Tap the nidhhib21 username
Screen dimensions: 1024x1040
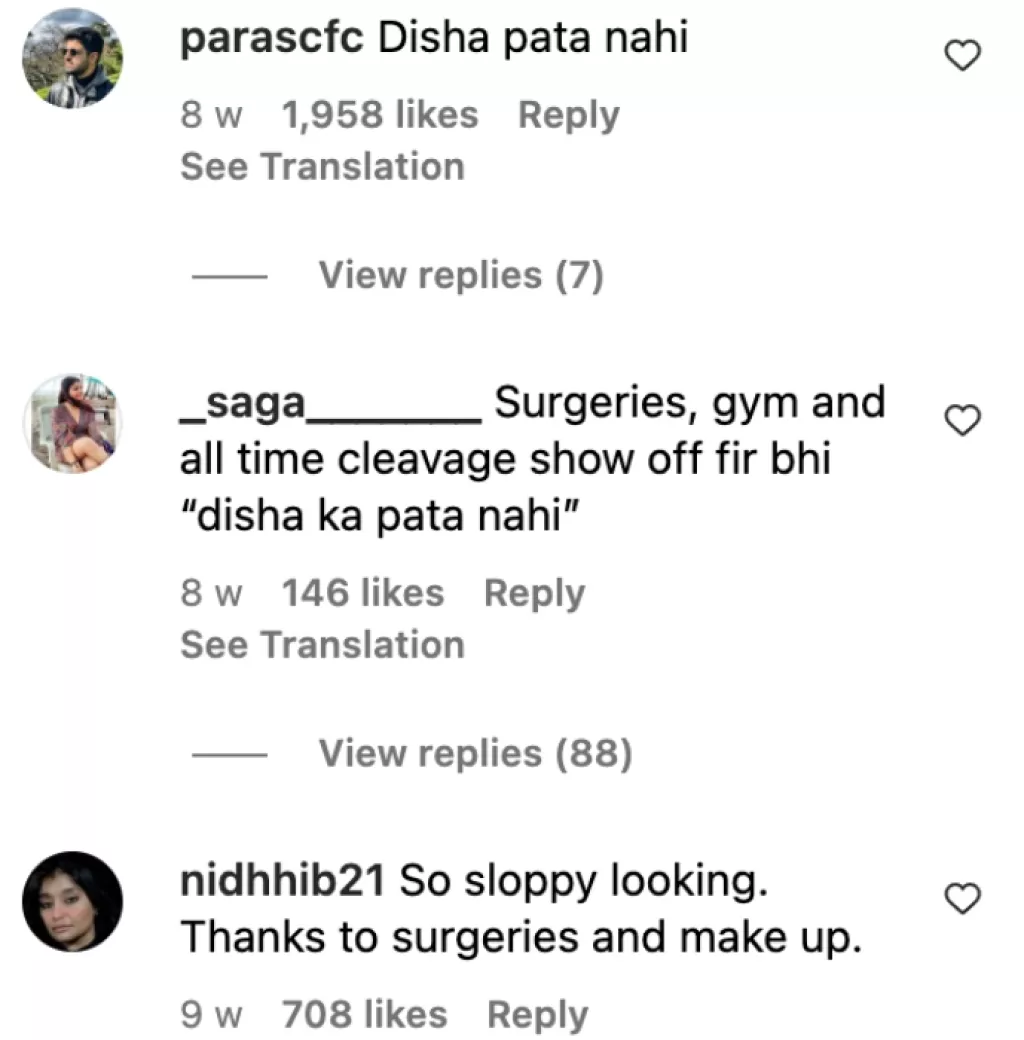(x=282, y=882)
